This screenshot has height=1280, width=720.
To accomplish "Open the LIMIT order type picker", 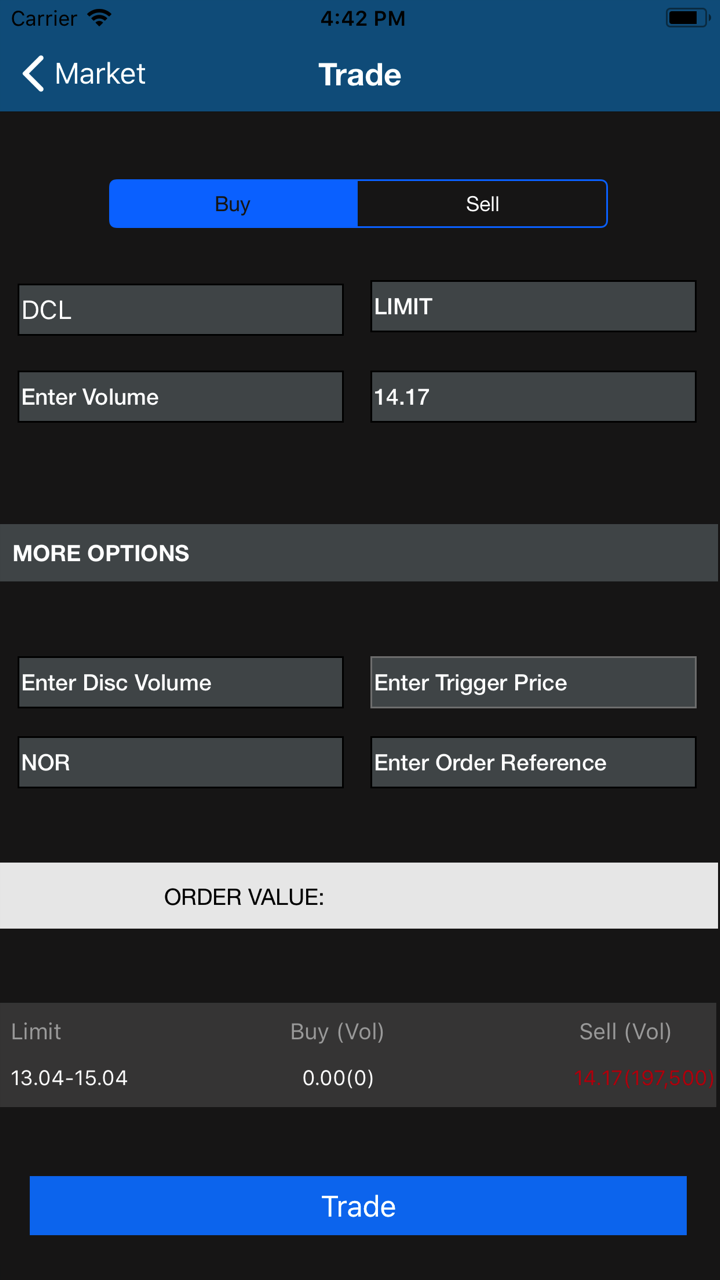I will 533,307.
